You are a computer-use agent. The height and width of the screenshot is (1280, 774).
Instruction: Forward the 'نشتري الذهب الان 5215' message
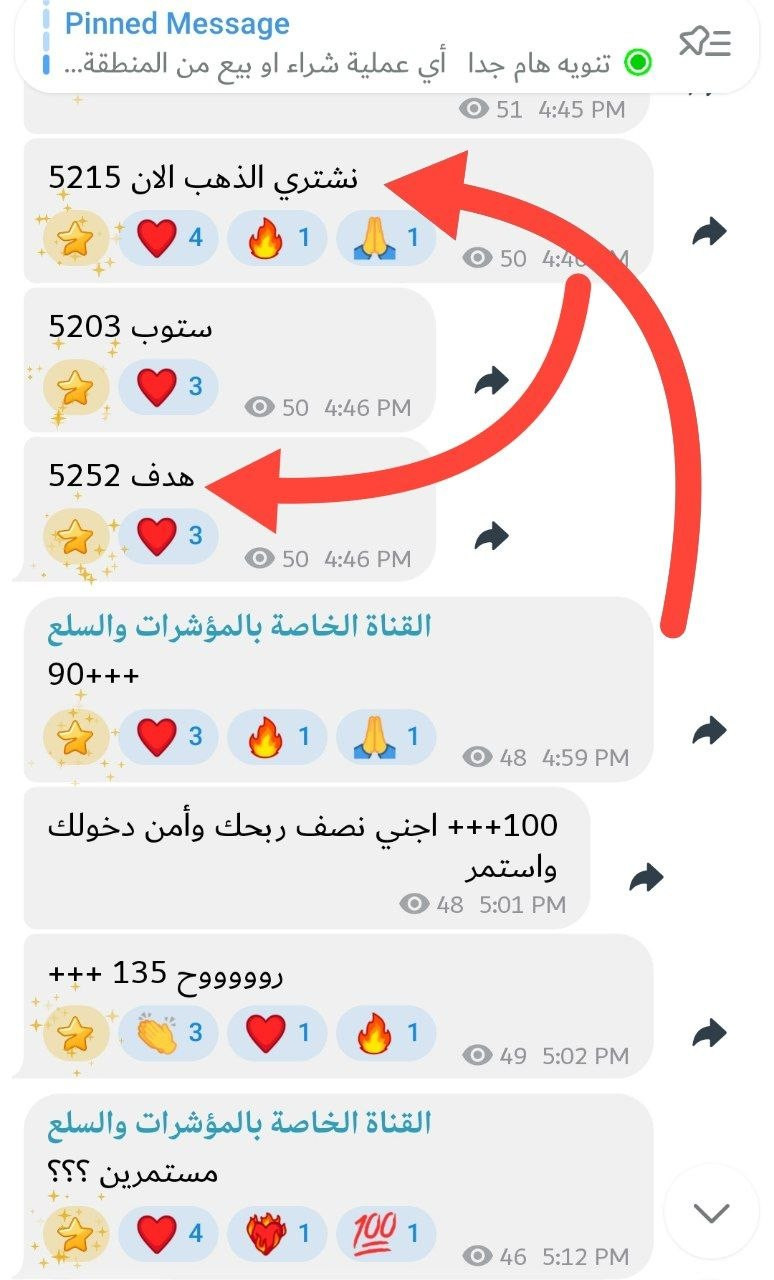[709, 233]
